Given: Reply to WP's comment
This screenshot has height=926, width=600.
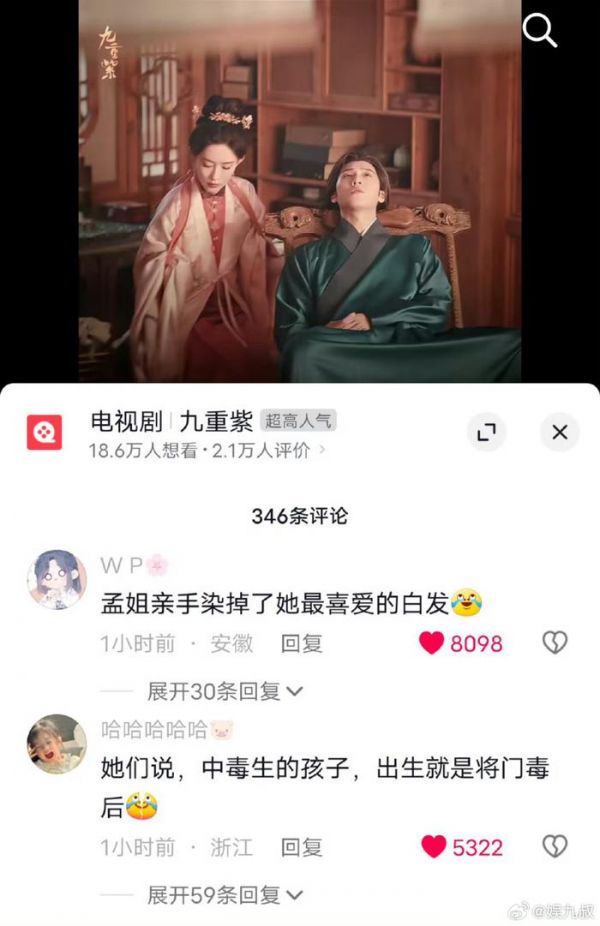Looking at the screenshot, I should (301, 644).
